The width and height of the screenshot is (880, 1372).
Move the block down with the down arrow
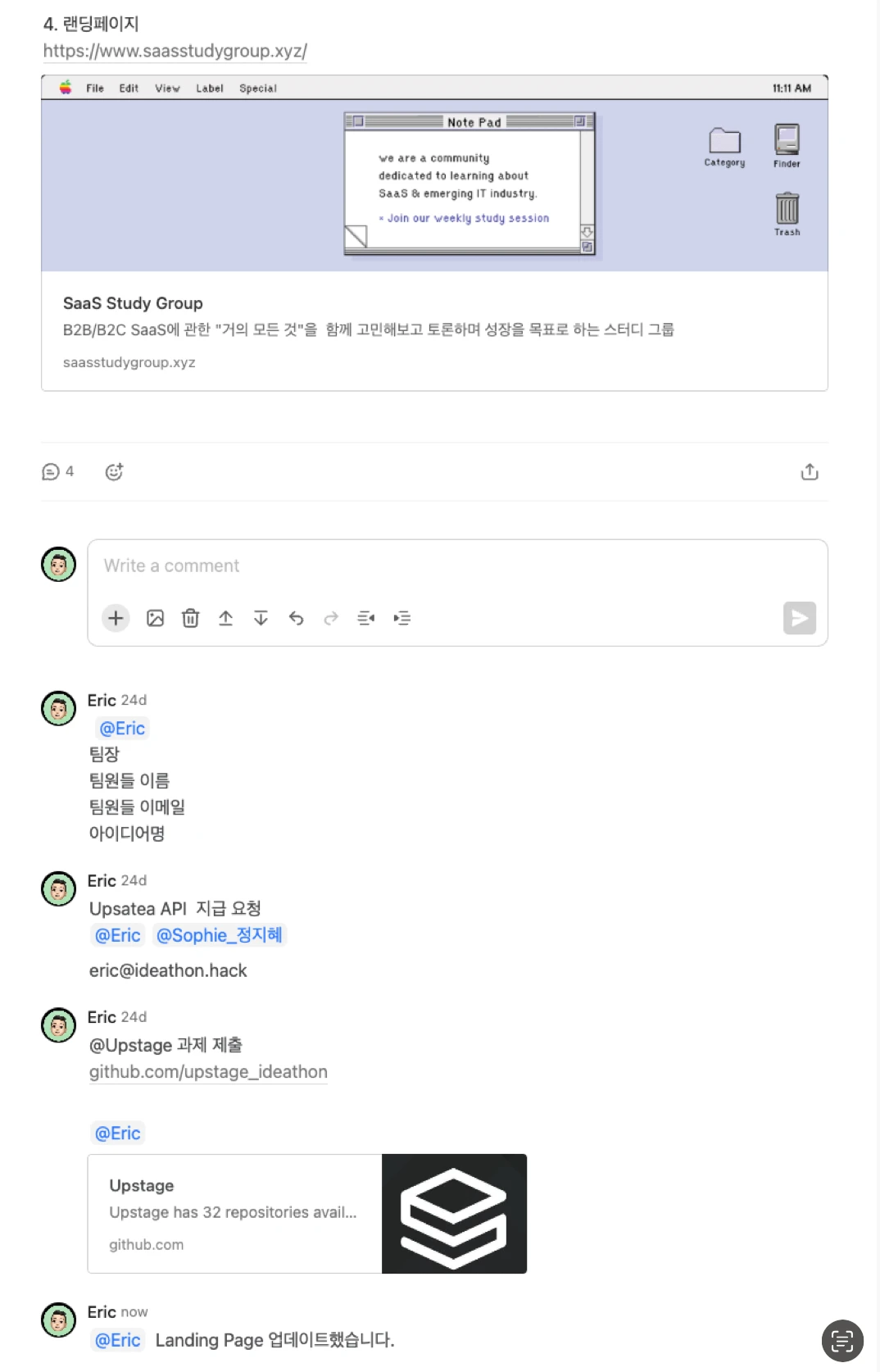(261, 618)
